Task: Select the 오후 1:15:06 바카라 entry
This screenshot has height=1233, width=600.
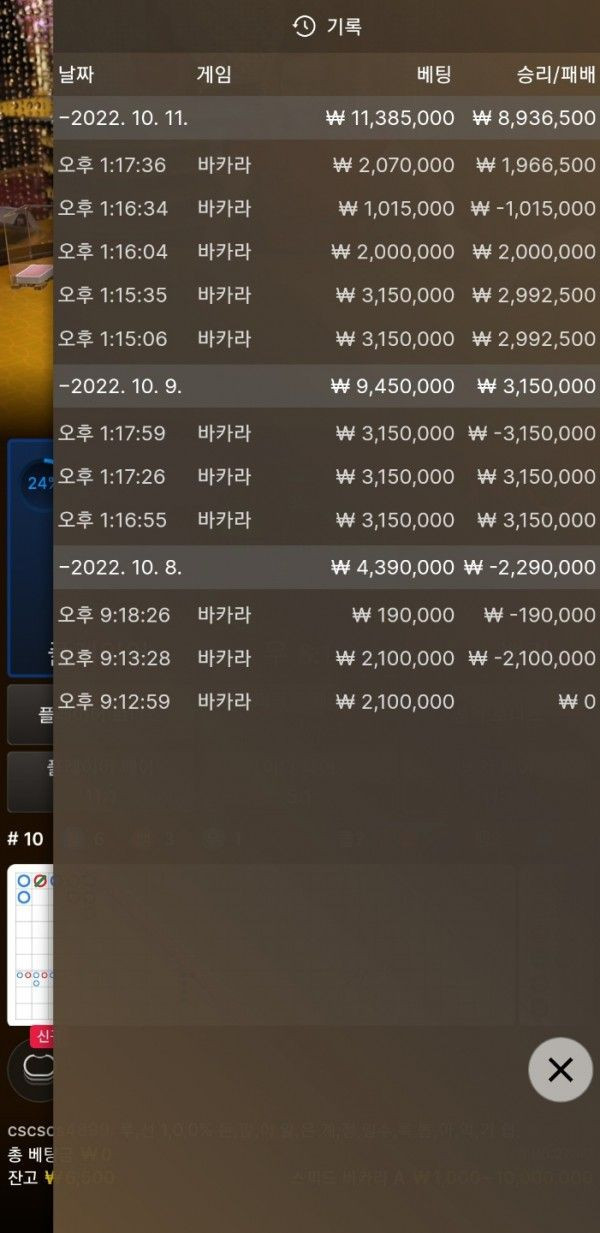Action: point(326,339)
